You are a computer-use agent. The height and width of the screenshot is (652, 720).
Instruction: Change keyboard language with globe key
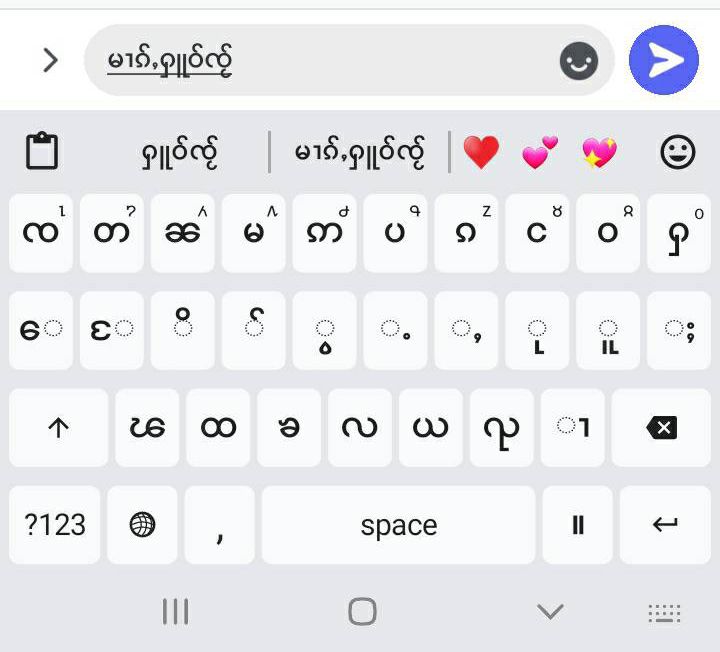tap(143, 525)
